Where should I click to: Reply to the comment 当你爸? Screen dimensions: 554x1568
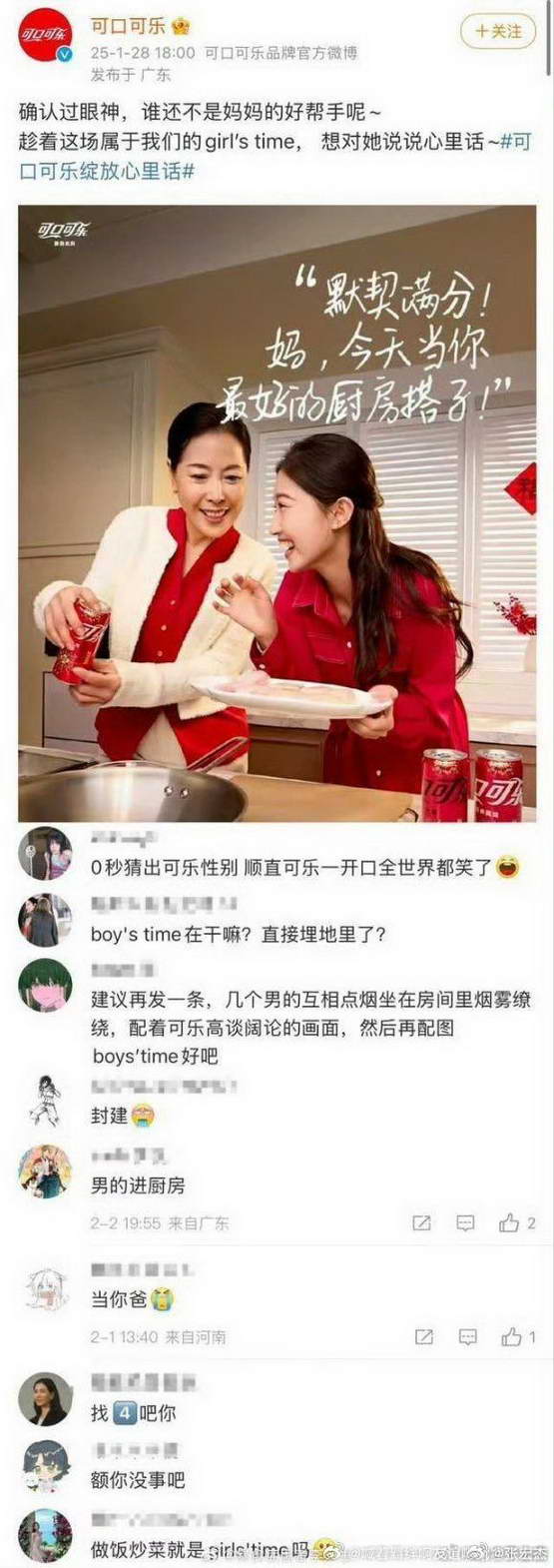click(x=467, y=1336)
